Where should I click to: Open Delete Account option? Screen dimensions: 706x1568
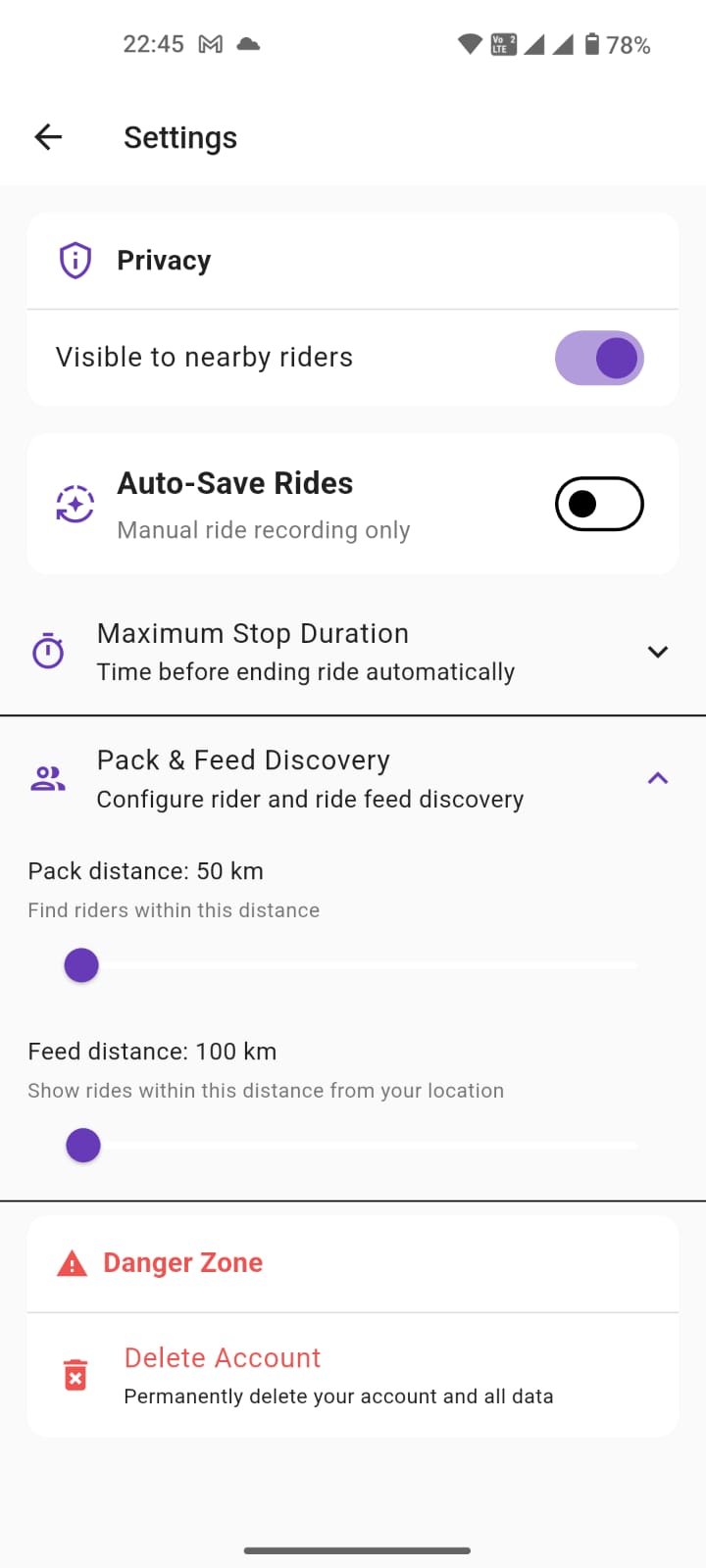[338, 1375]
